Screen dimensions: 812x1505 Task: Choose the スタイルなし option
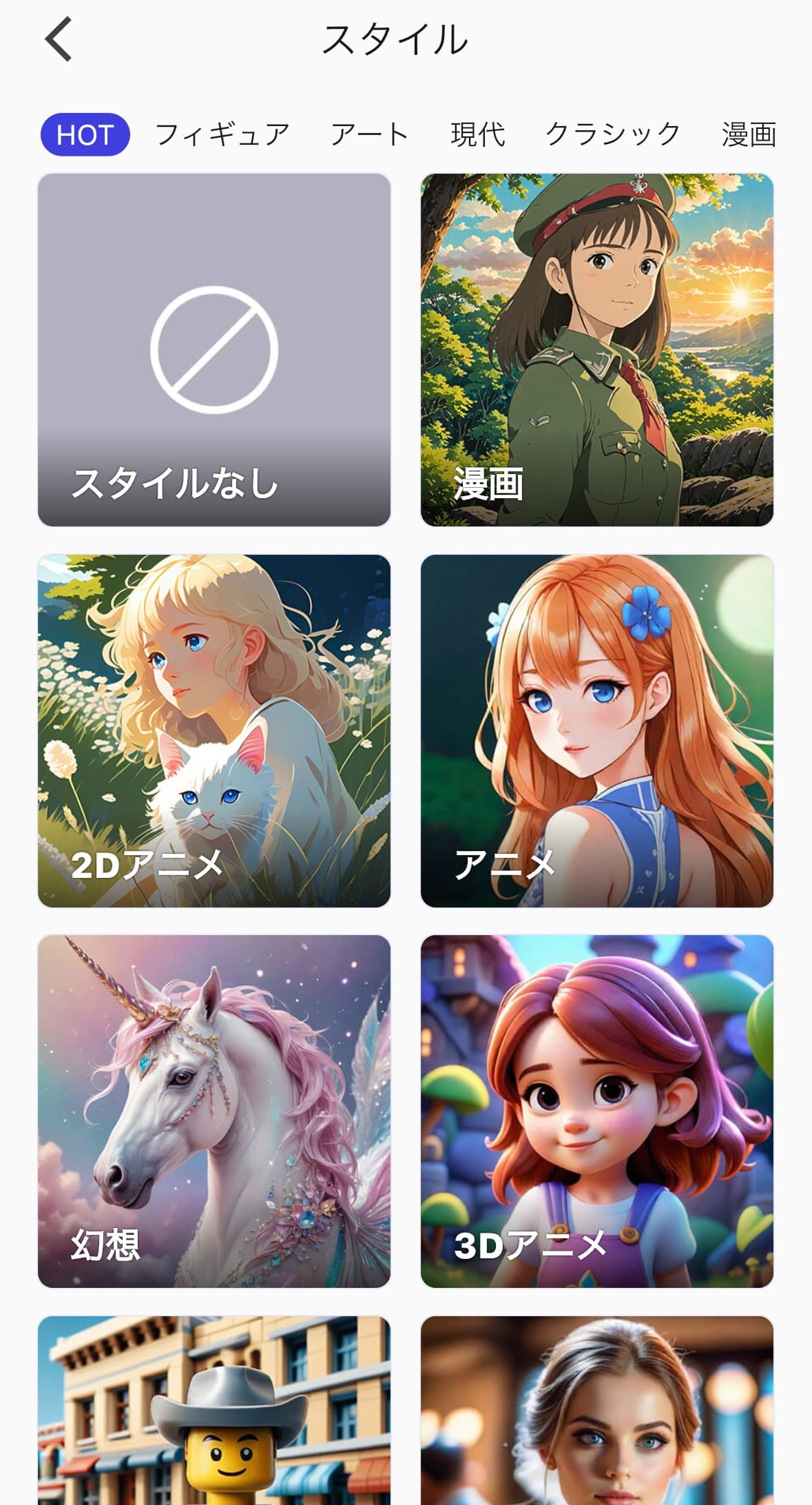click(x=214, y=350)
